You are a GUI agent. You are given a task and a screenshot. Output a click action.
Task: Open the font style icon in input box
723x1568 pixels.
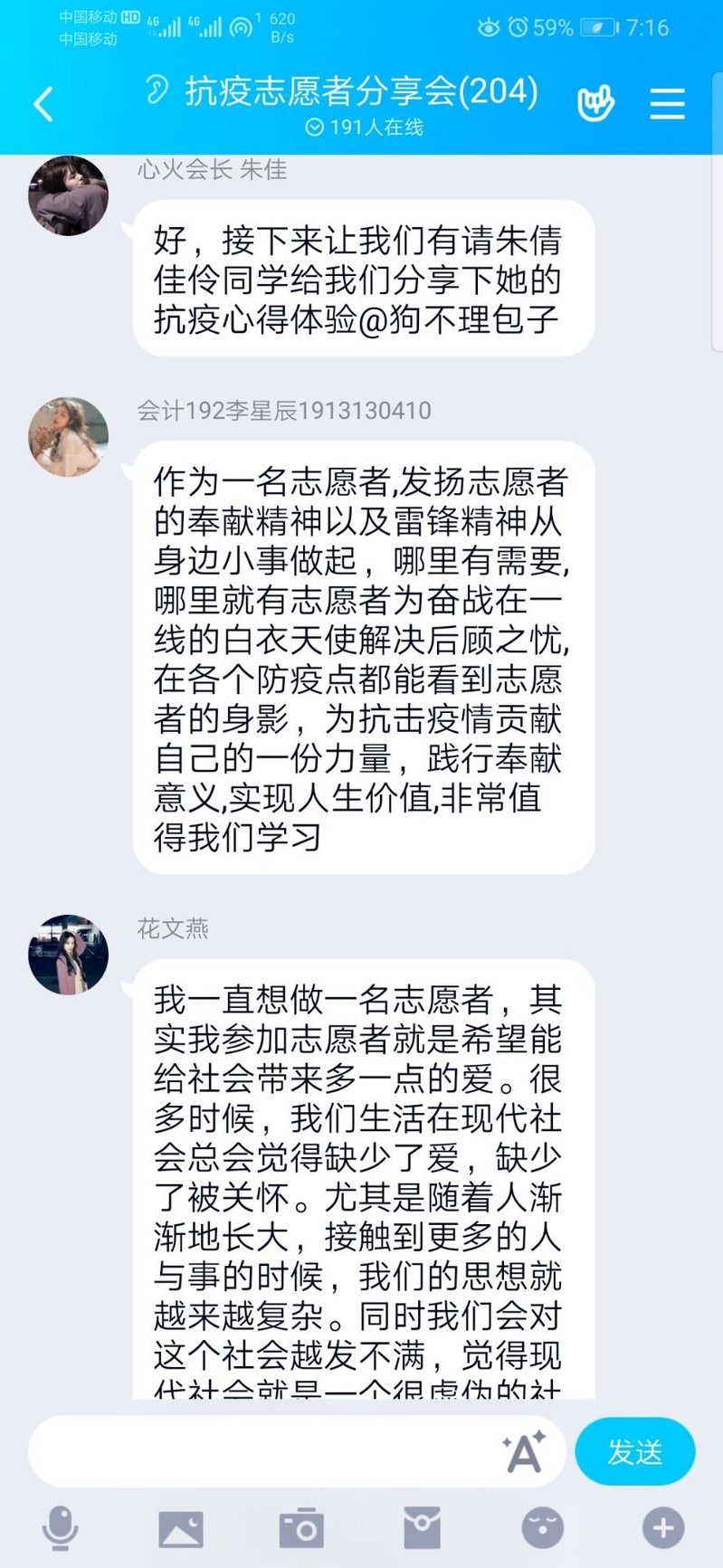pos(523,1452)
